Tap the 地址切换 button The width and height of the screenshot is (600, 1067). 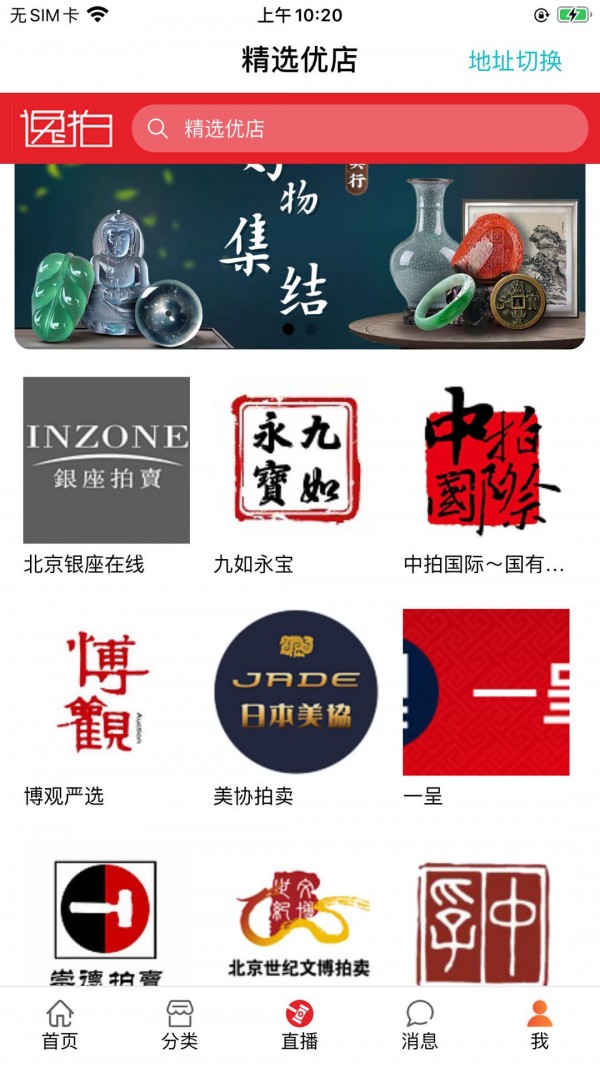pyautogui.click(x=515, y=60)
